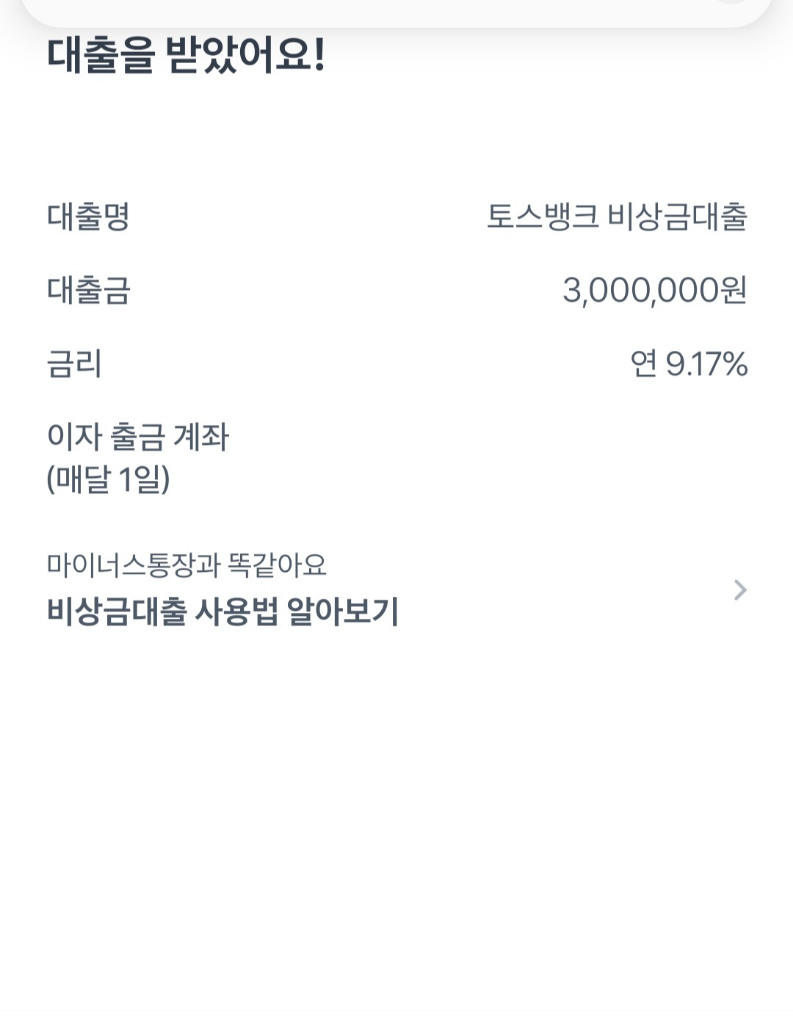This screenshot has width=793, height=1024.
Task: Open 비상금대출 사용법 알아보기 row
Action: pos(396,591)
